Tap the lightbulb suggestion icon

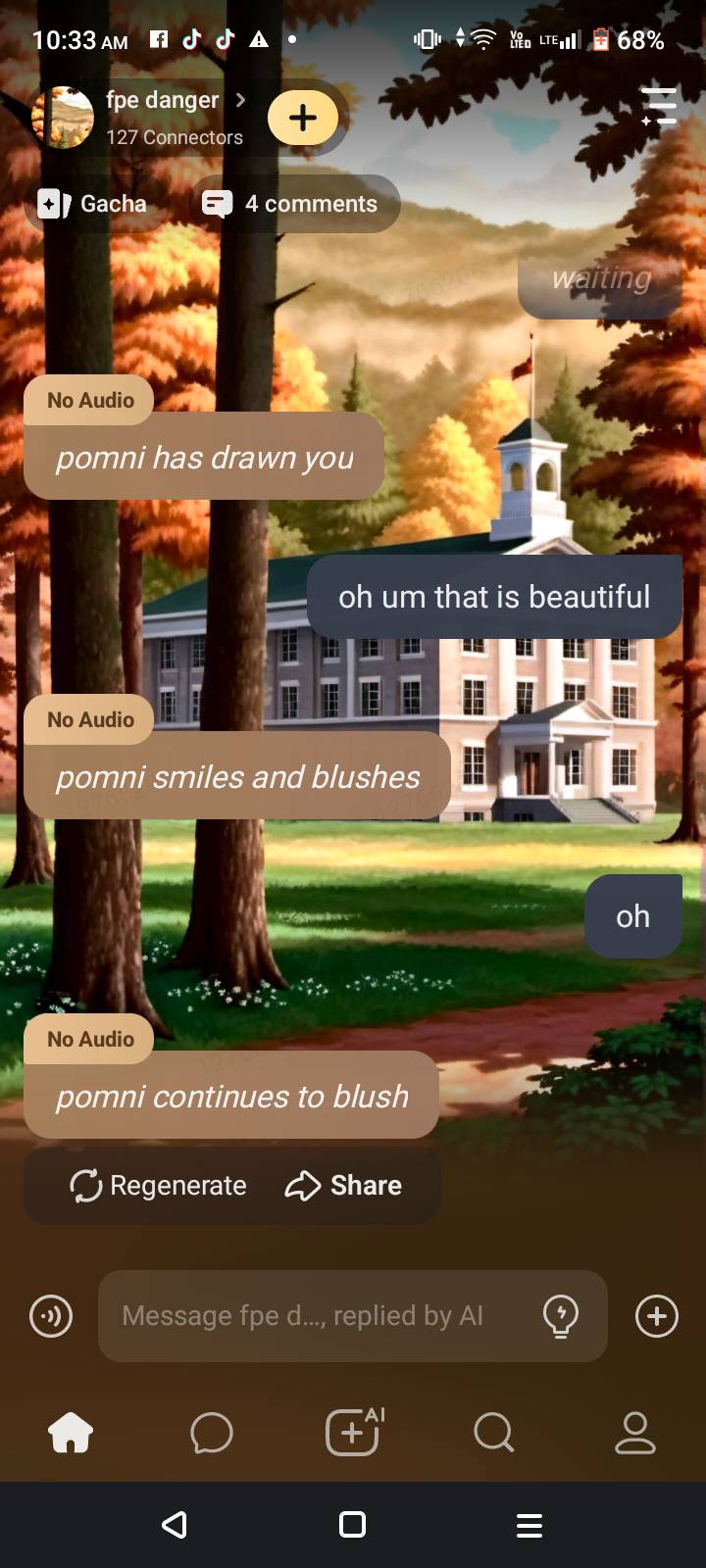tap(561, 1316)
